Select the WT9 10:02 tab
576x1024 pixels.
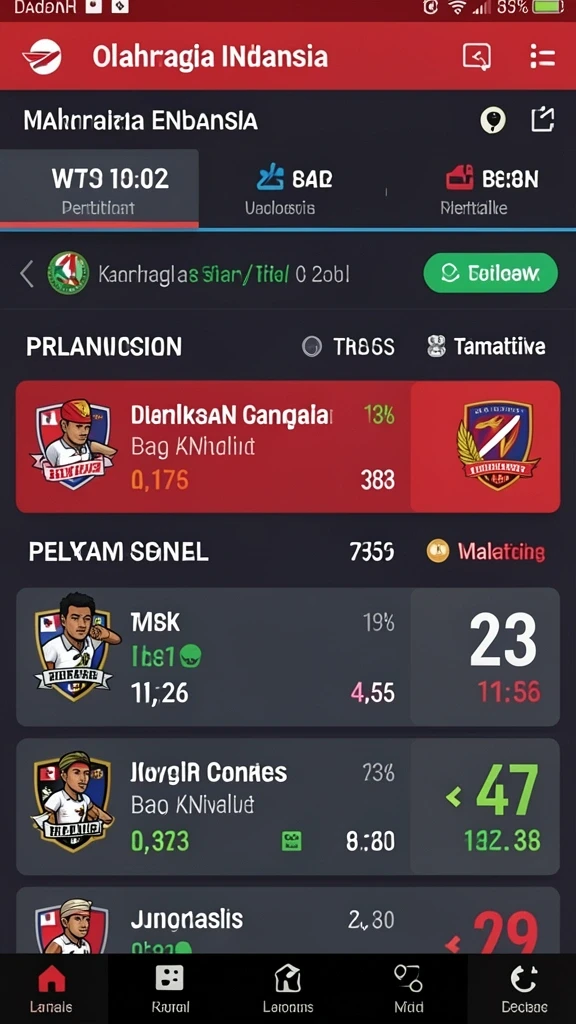click(x=99, y=189)
